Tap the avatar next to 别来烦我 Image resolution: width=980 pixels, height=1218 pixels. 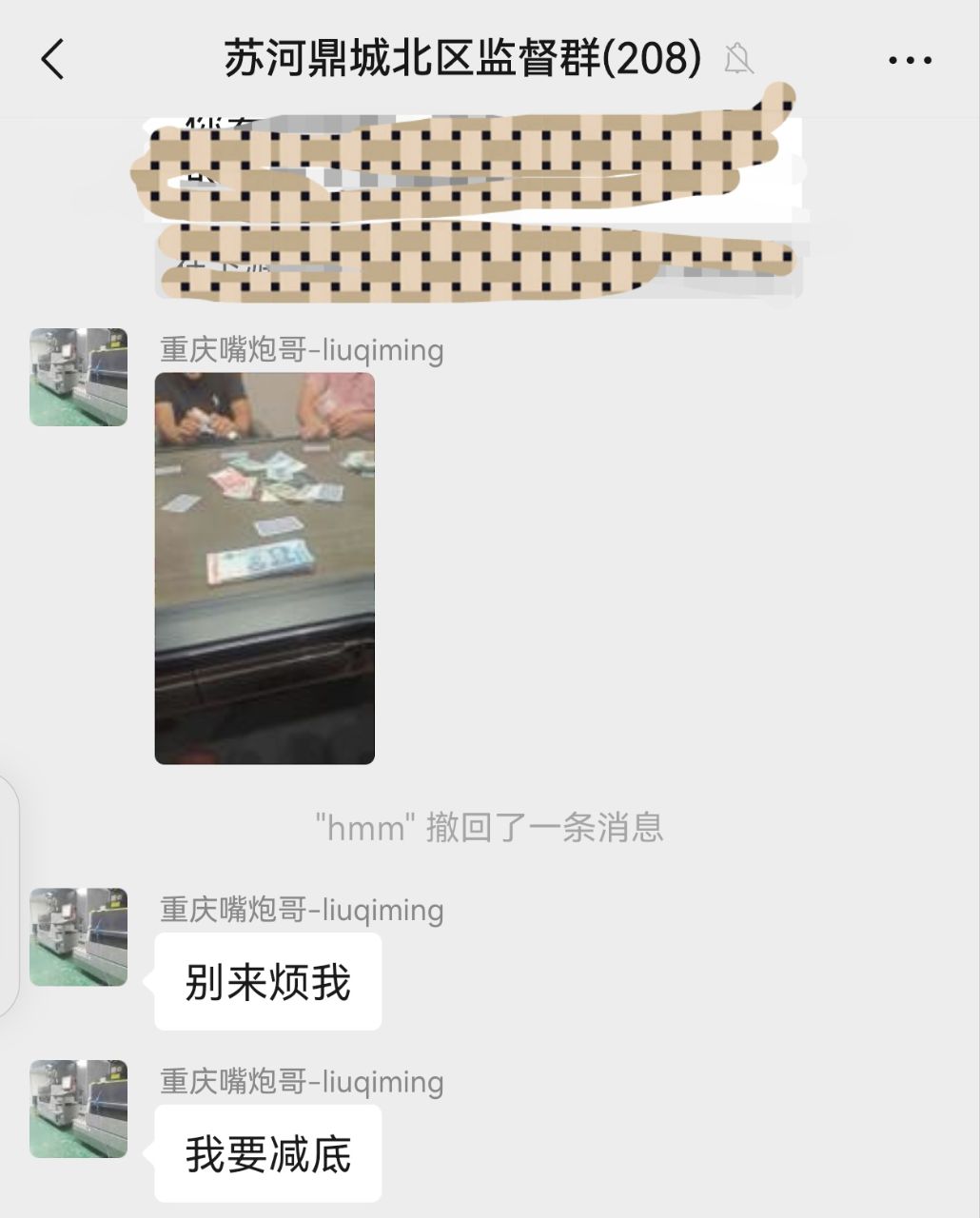point(78,937)
